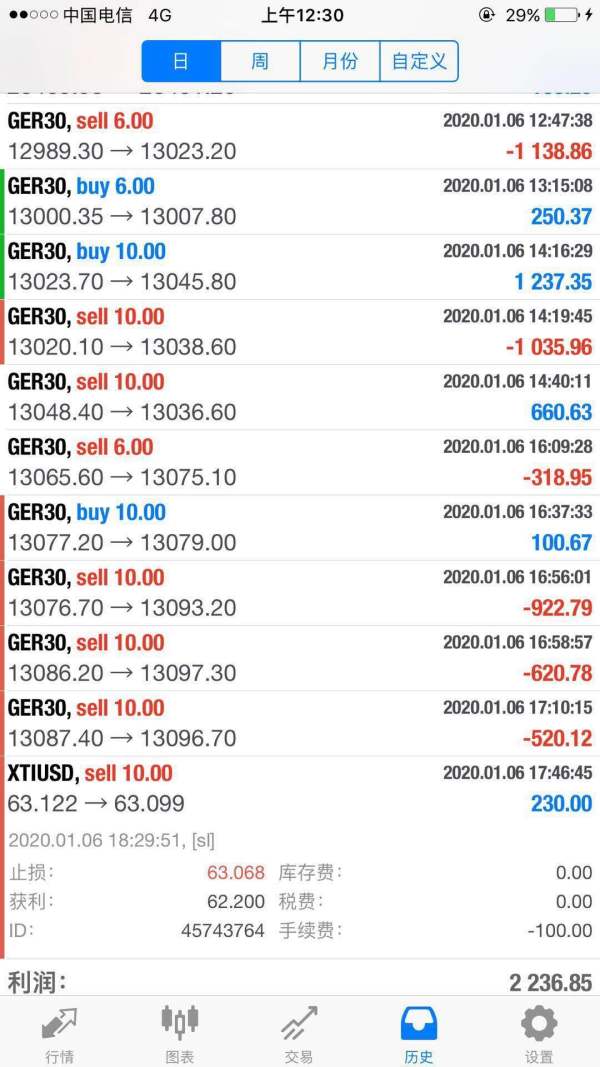Expand GER30 sell 6.00 trade at 16:09:28
Screen dimensions: 600x1067
point(300,462)
